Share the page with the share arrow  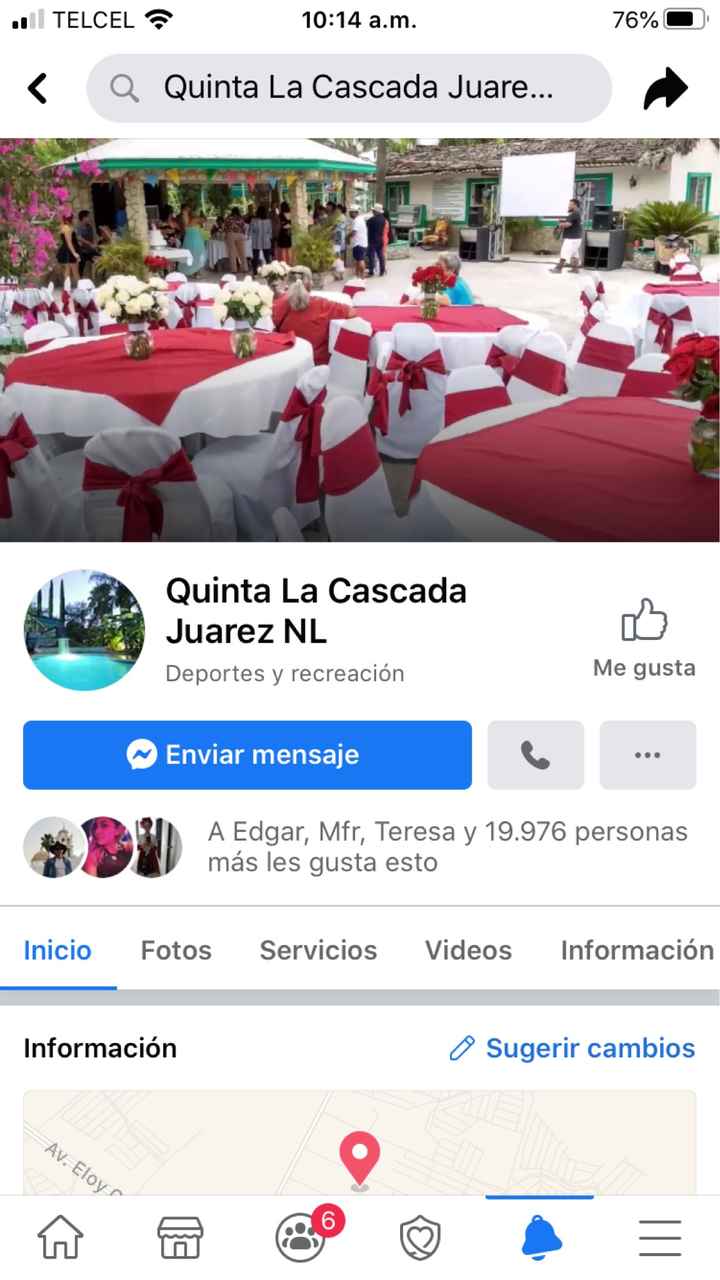click(664, 88)
